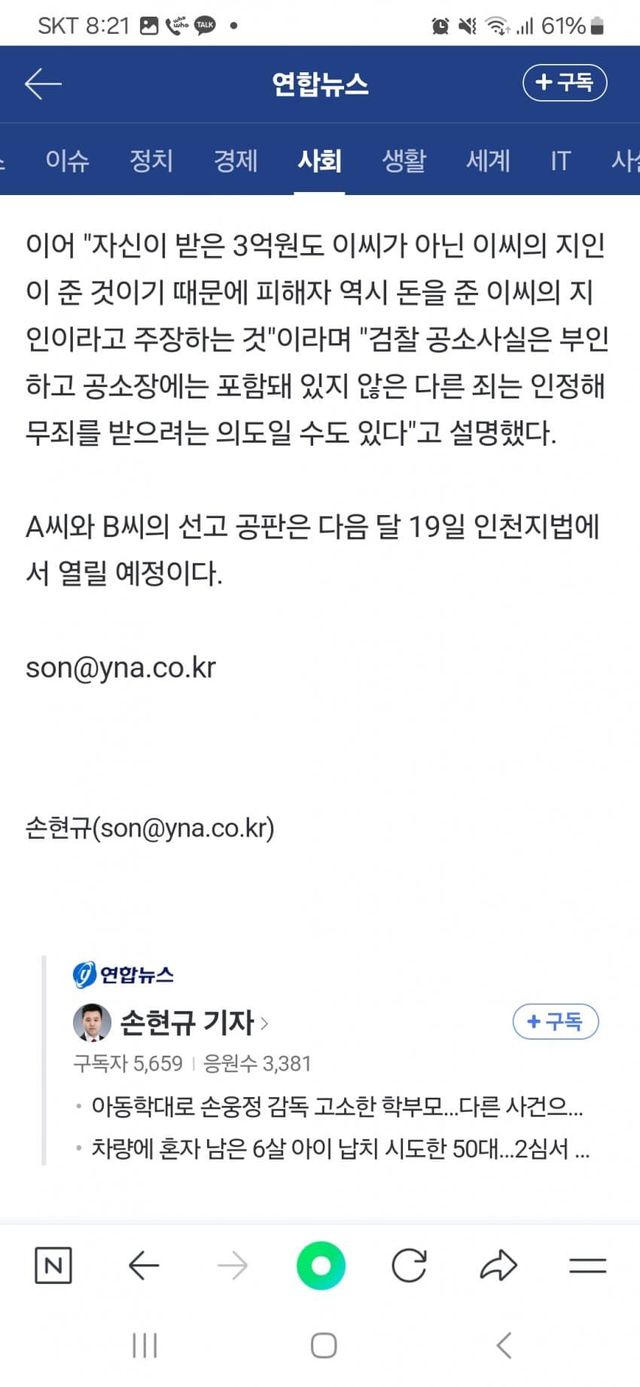Open the 정치 news tab
Image resolution: width=640 pixels, height=1387 pixels.
[151, 160]
